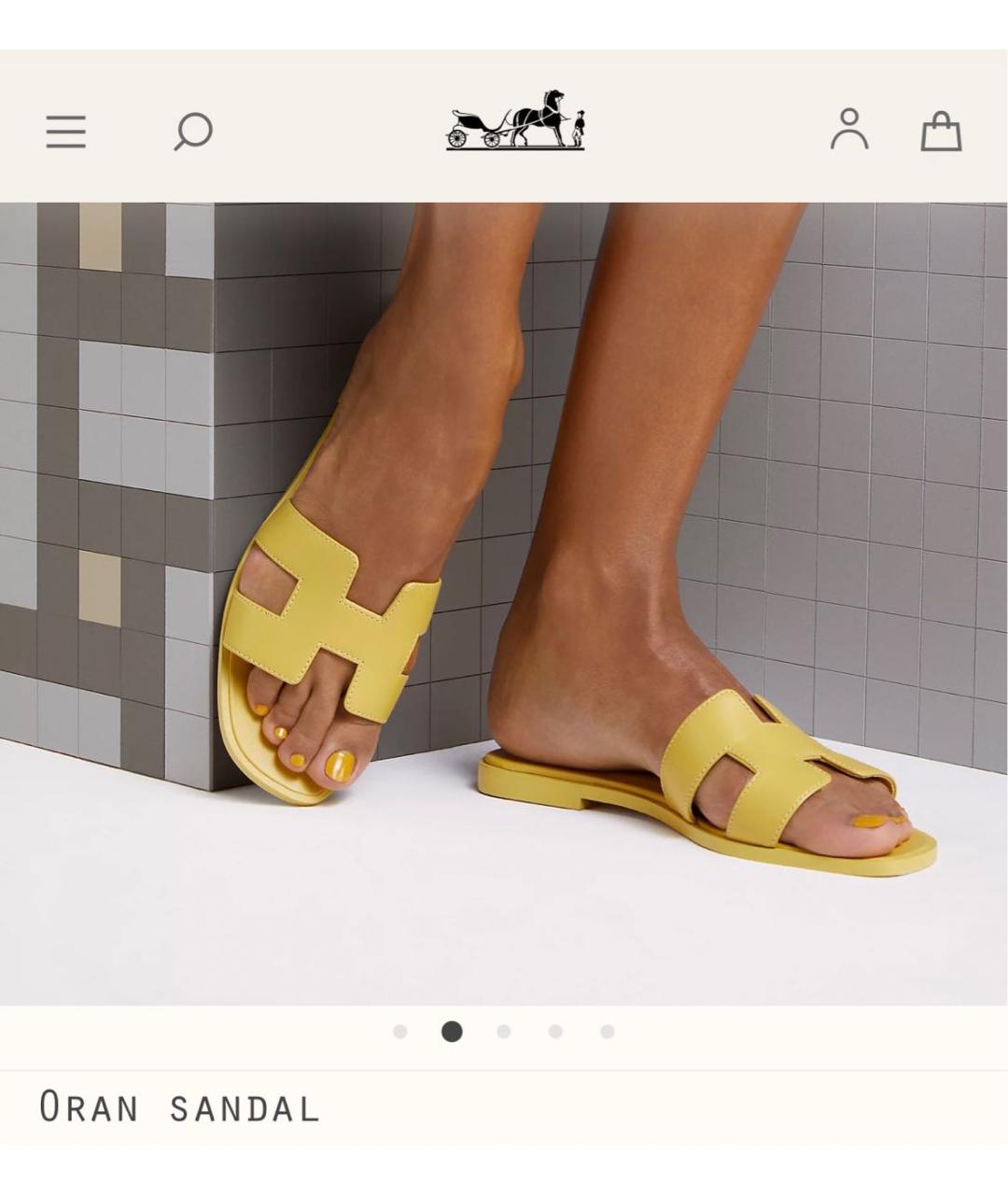Jump to the third image dot

click(x=504, y=1032)
